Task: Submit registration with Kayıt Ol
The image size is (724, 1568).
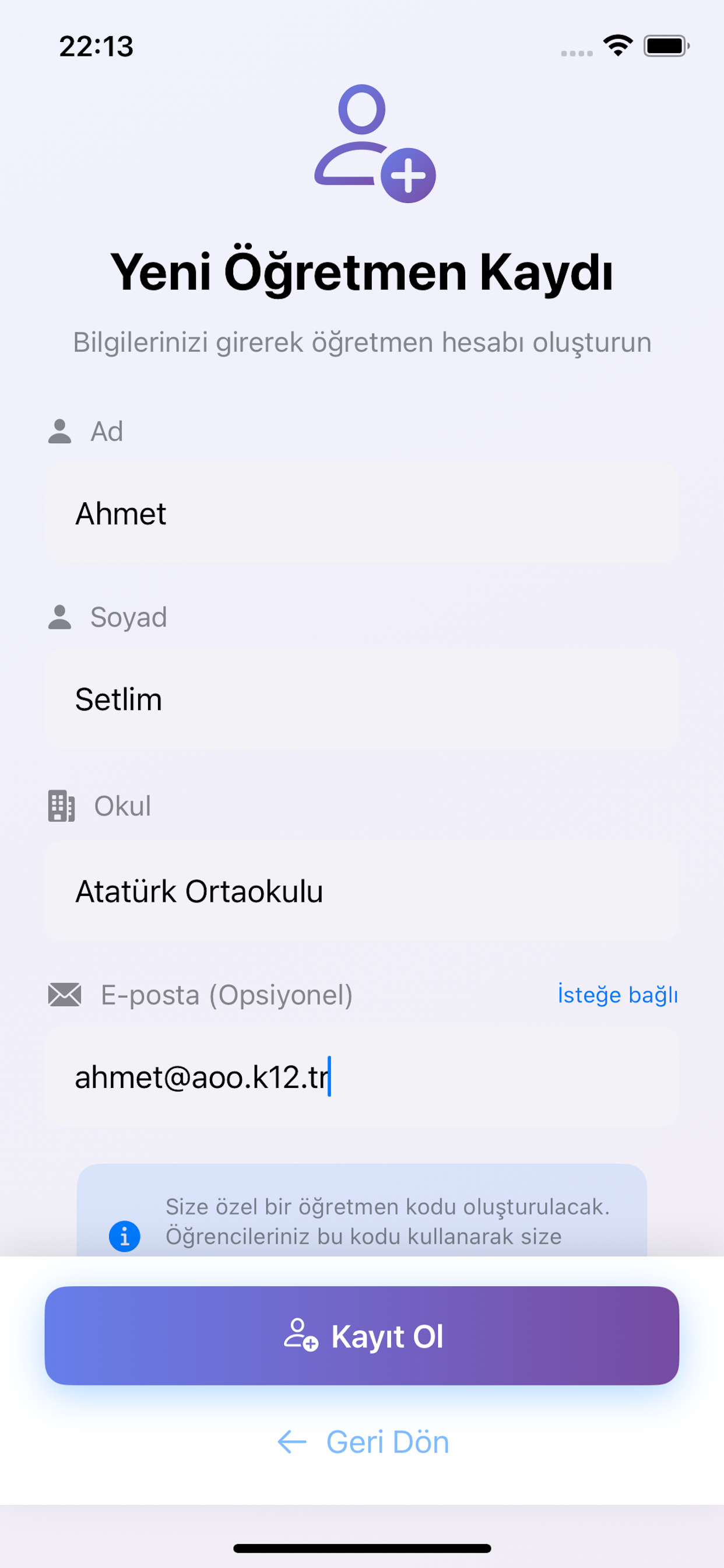Action: coord(361,1335)
